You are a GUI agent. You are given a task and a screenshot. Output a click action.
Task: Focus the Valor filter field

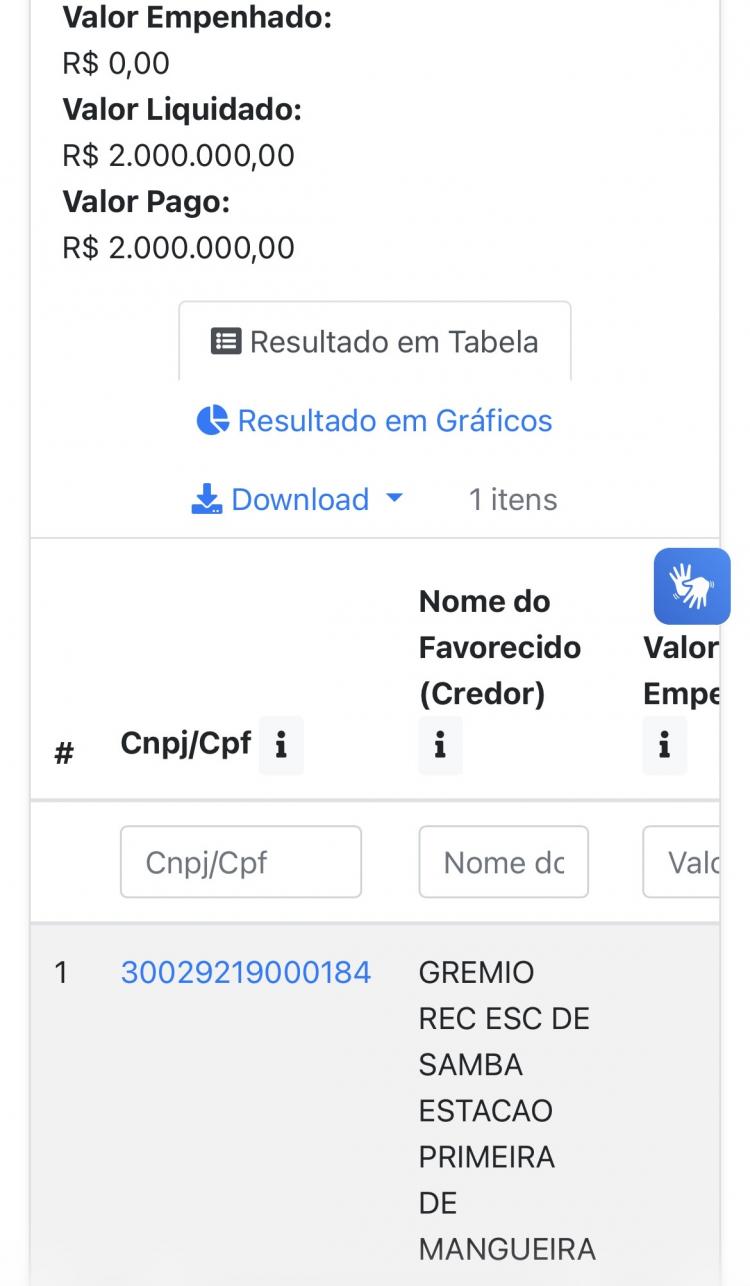(x=682, y=862)
